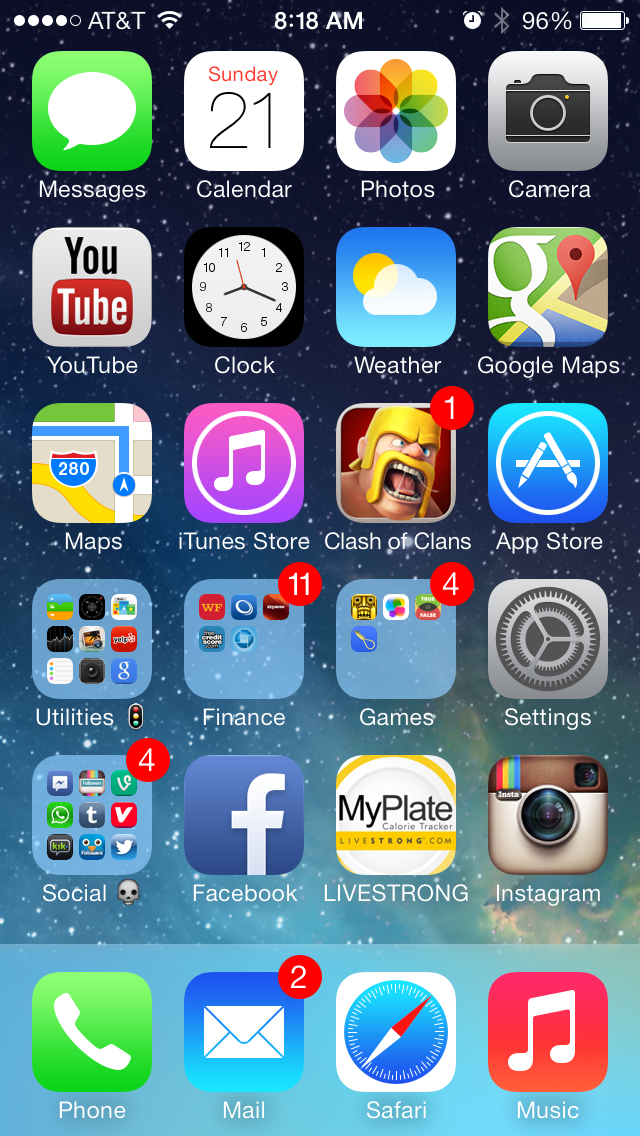Start Clash of Clans
The height and width of the screenshot is (1136, 640).
pos(396,463)
